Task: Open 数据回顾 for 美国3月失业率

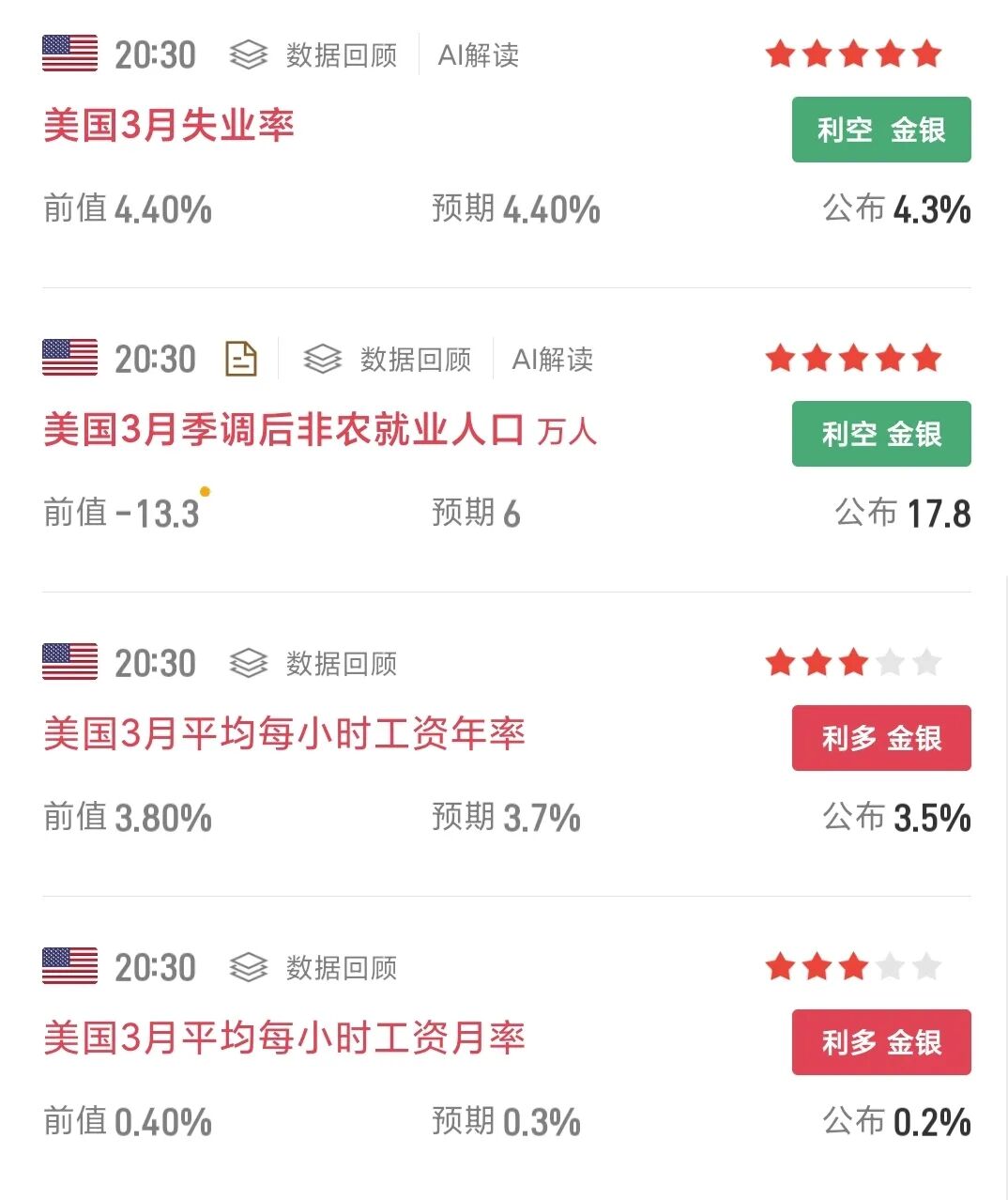Action: (x=314, y=55)
